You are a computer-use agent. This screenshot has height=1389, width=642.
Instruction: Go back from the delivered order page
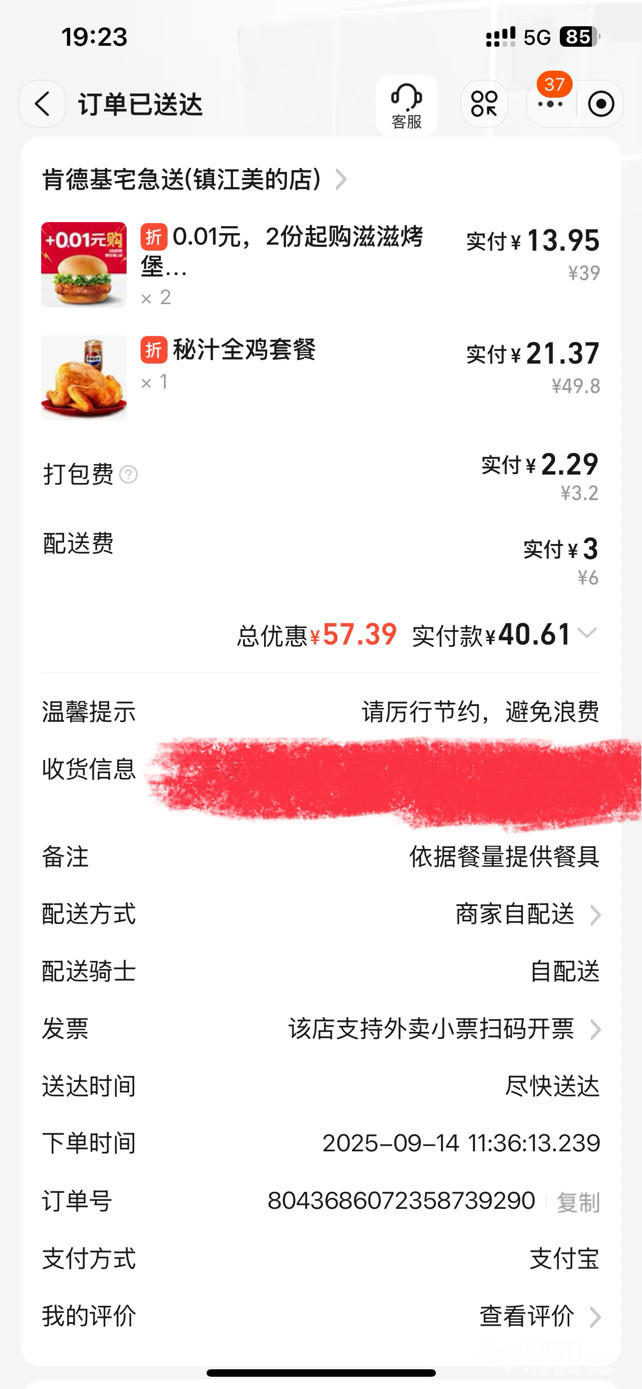[42, 104]
